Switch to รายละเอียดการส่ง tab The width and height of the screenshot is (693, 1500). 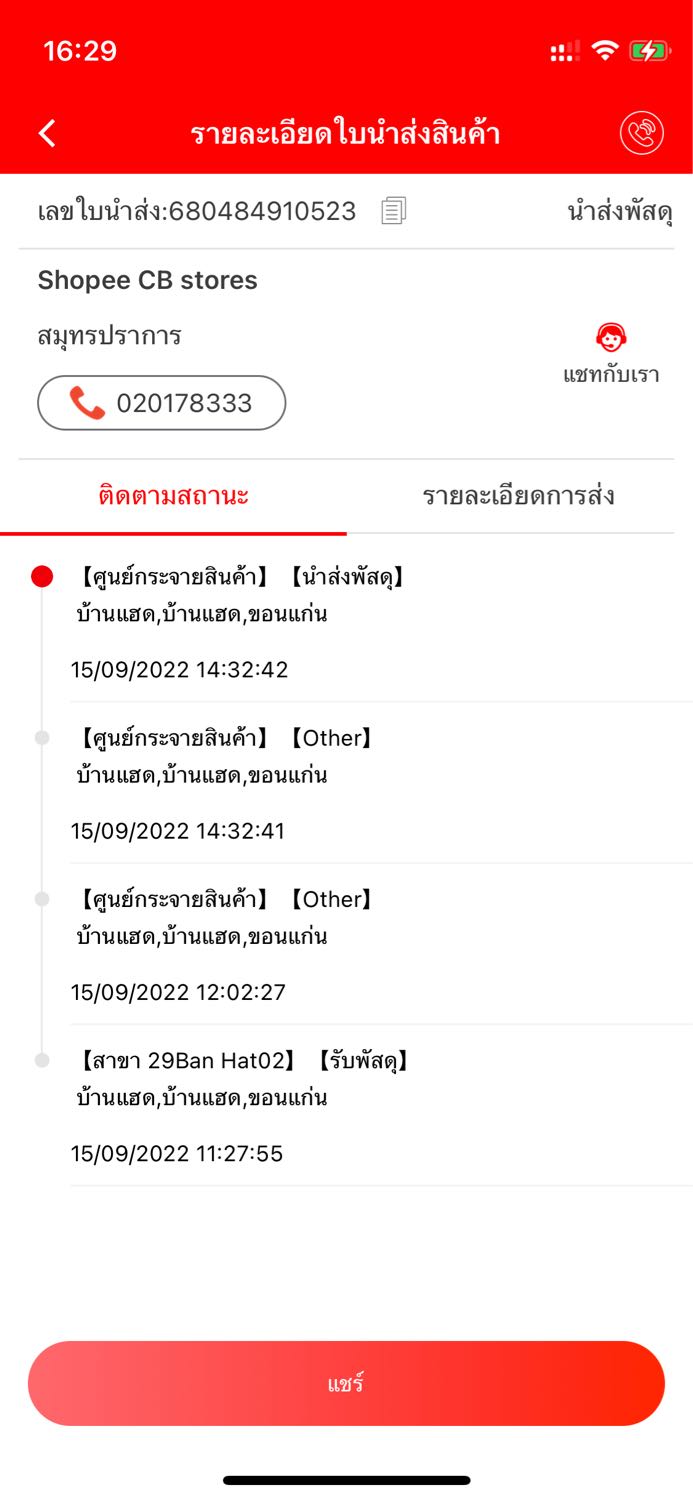[x=518, y=496]
